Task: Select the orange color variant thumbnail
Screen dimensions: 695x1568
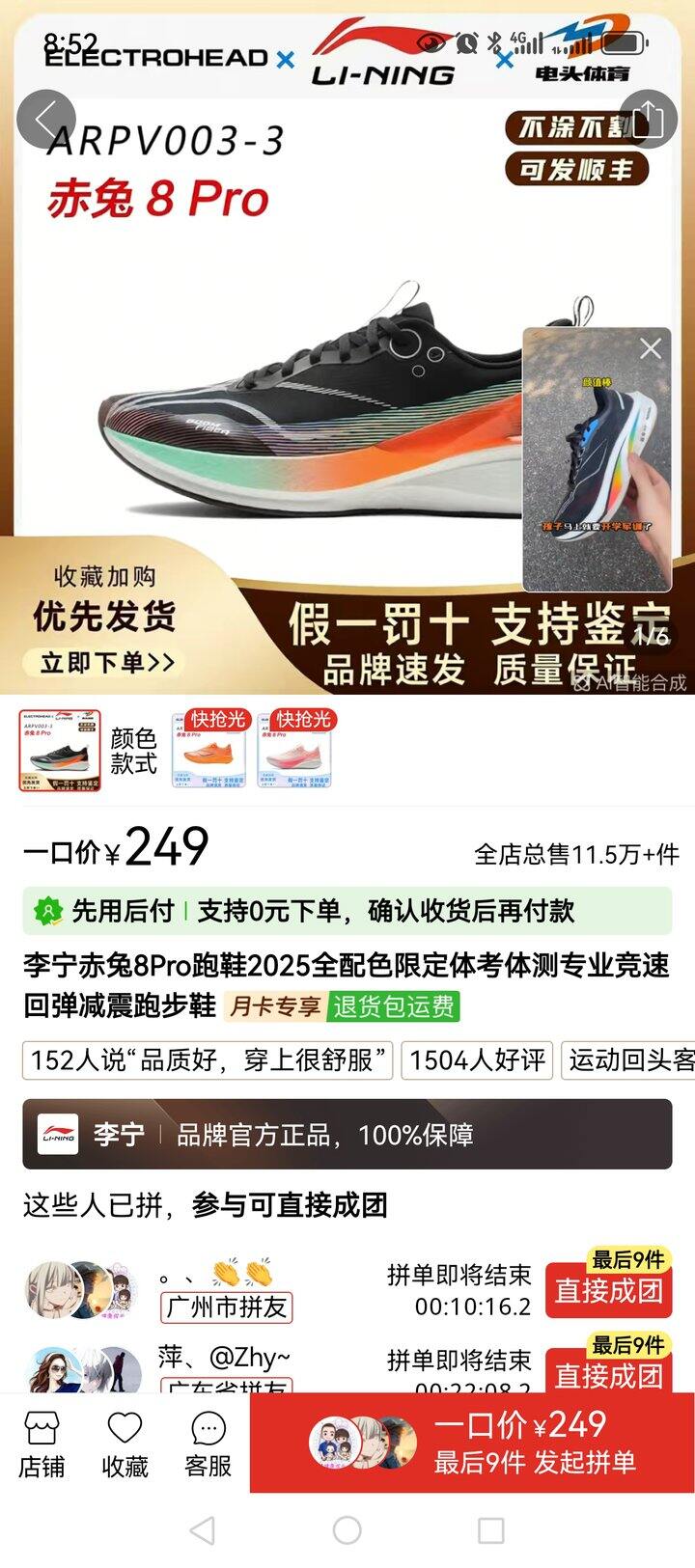Action: 210,751
